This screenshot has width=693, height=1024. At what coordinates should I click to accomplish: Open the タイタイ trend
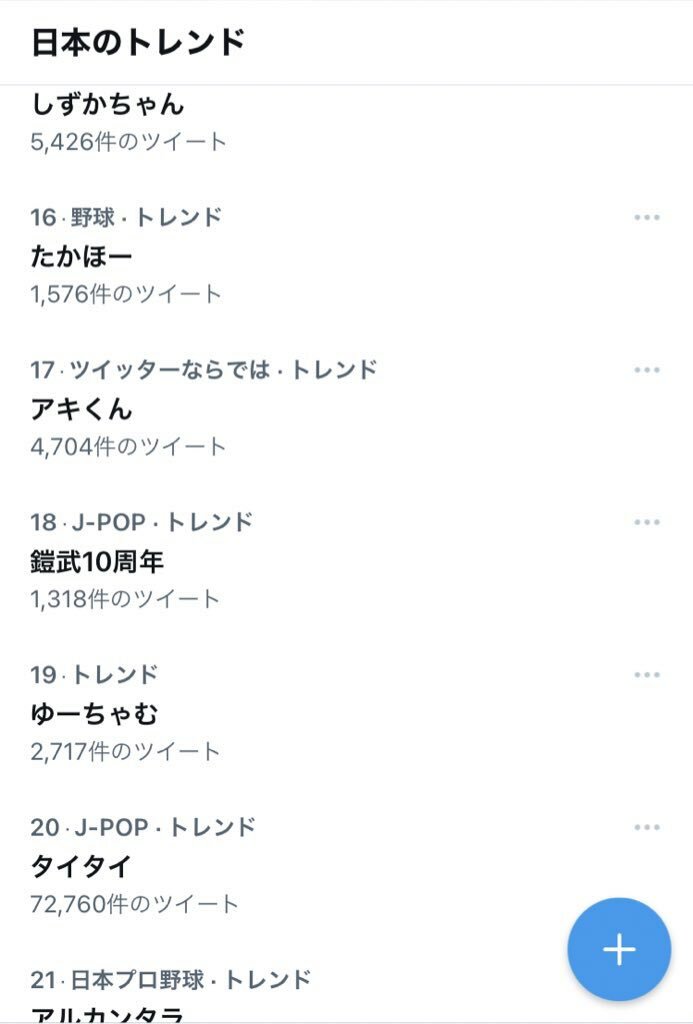pos(82,866)
